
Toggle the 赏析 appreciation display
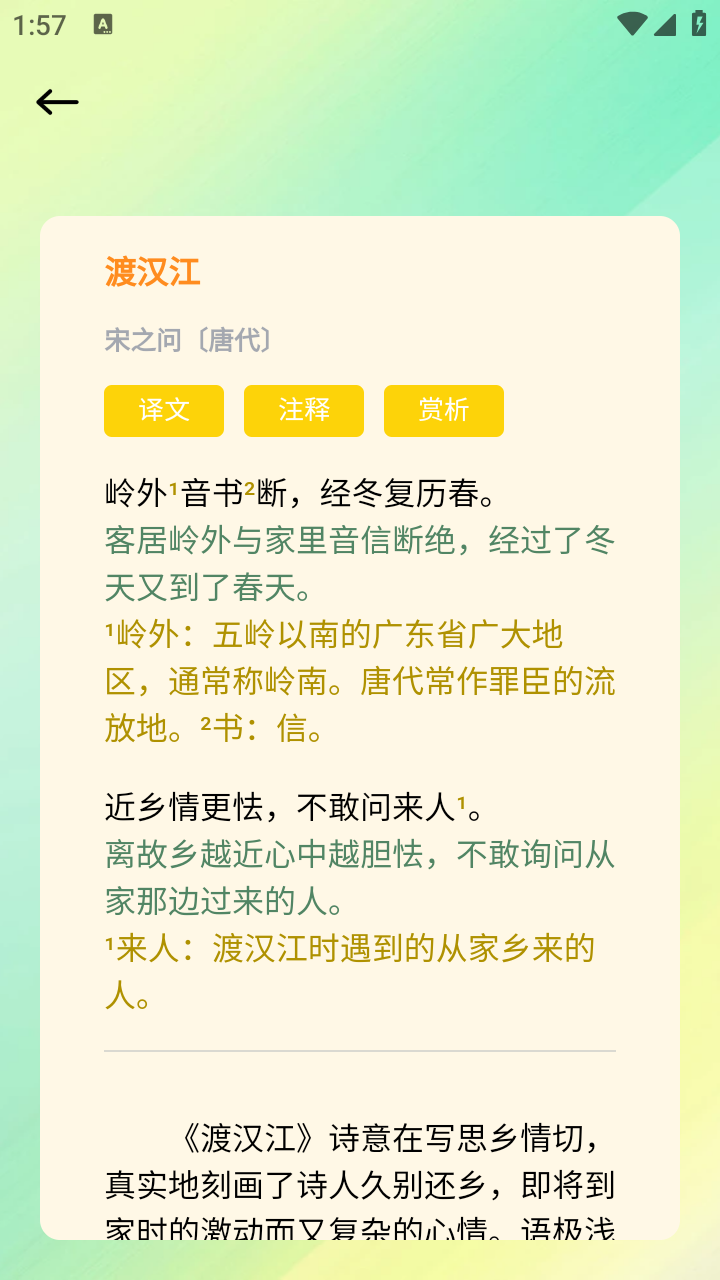pyautogui.click(x=443, y=410)
